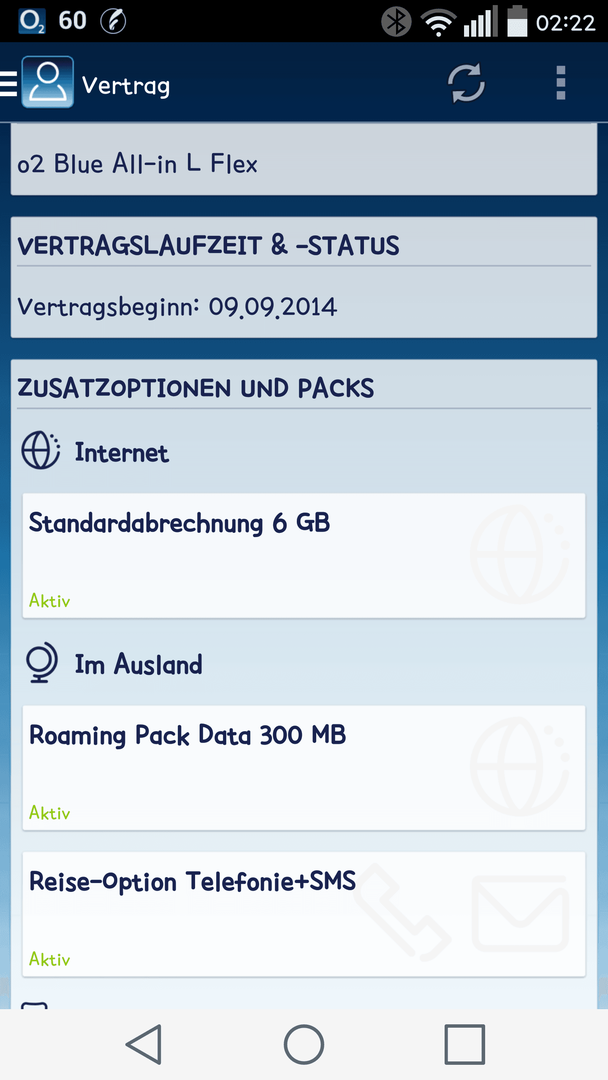
Task: Go to the home screen
Action: 304,1044
